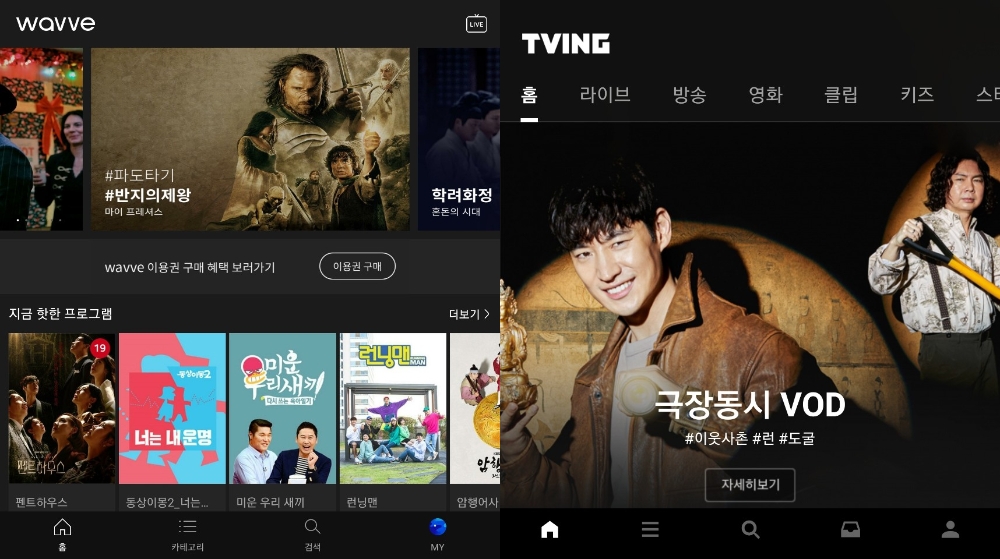Tap the 이용권 구매 button
The image size is (1000, 559).
tap(357, 266)
